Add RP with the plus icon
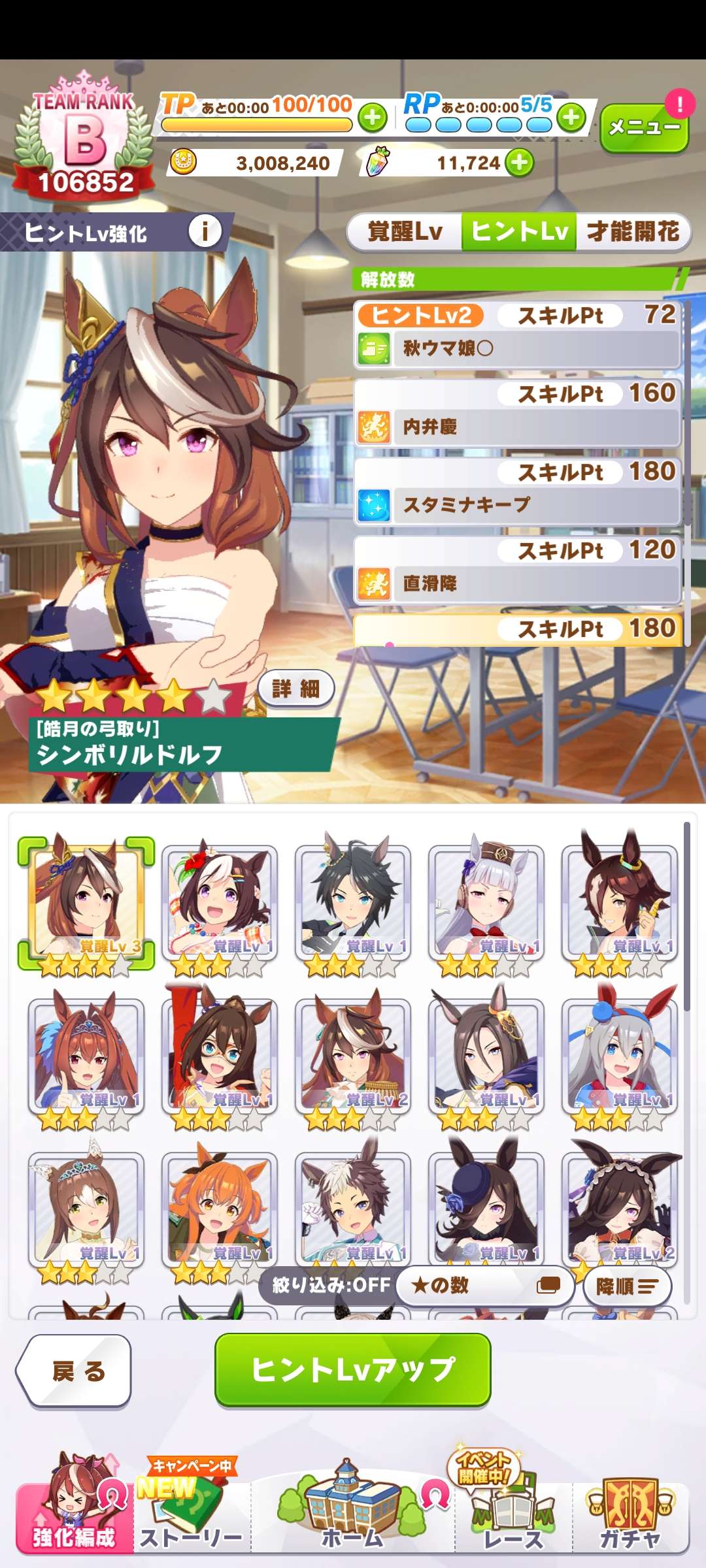This screenshot has width=706, height=1568. pos(571,118)
